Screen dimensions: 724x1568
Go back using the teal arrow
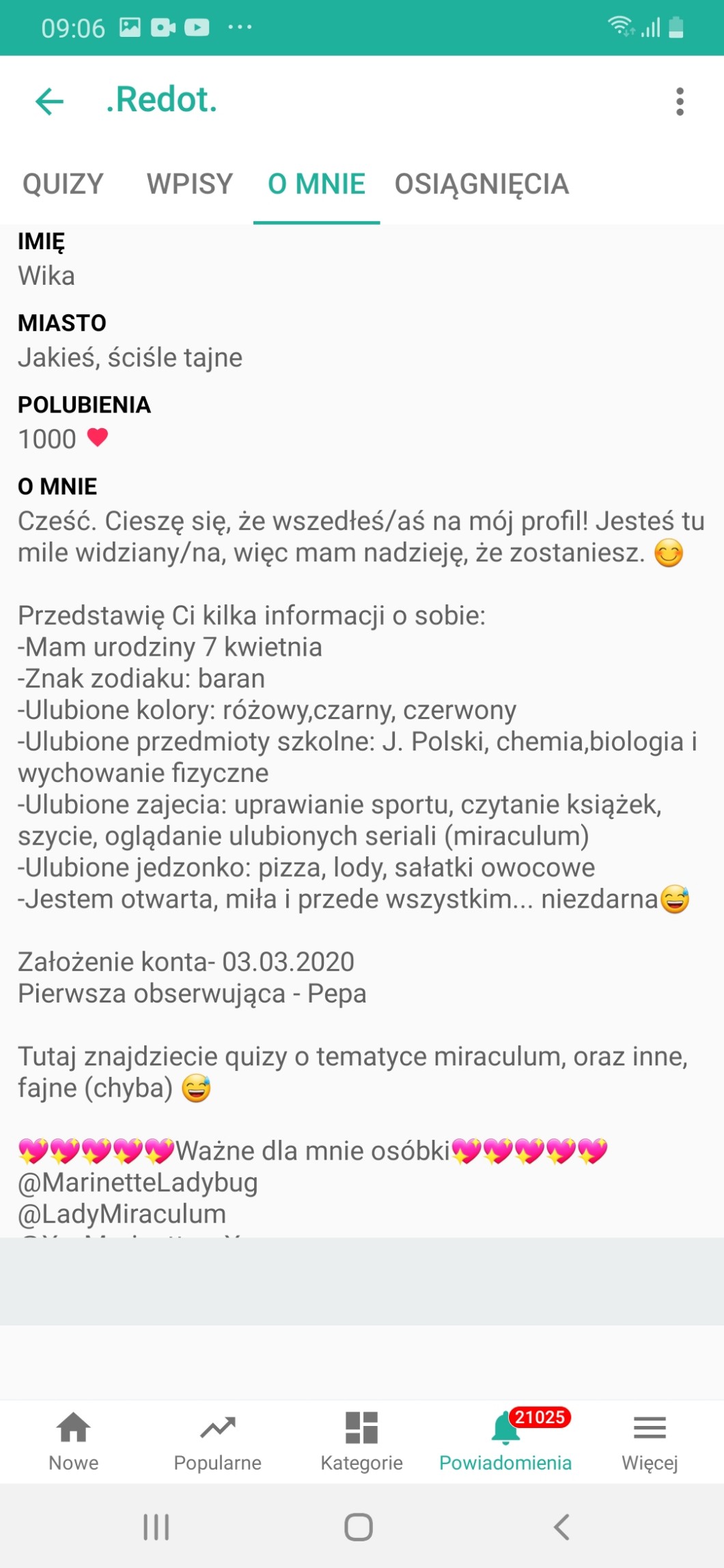point(49,101)
